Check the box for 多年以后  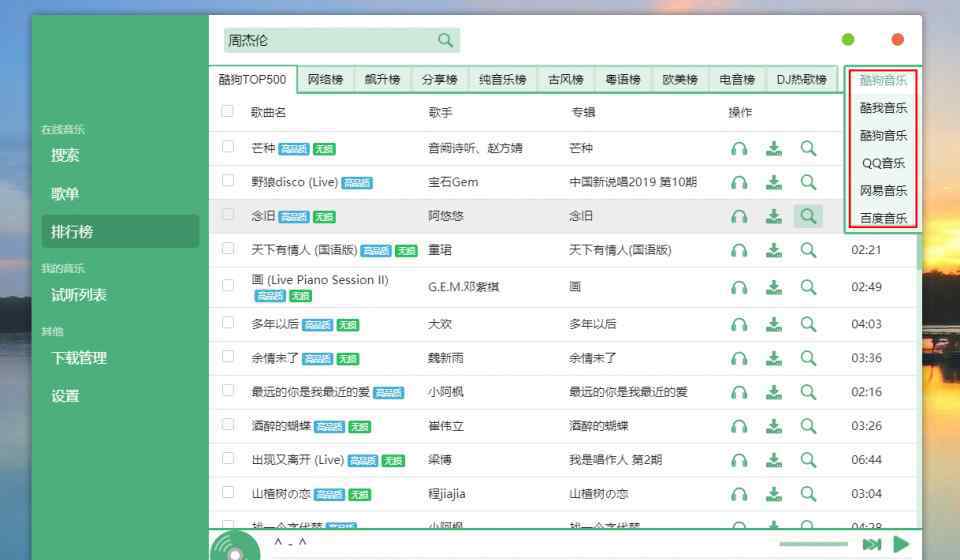[x=228, y=323]
